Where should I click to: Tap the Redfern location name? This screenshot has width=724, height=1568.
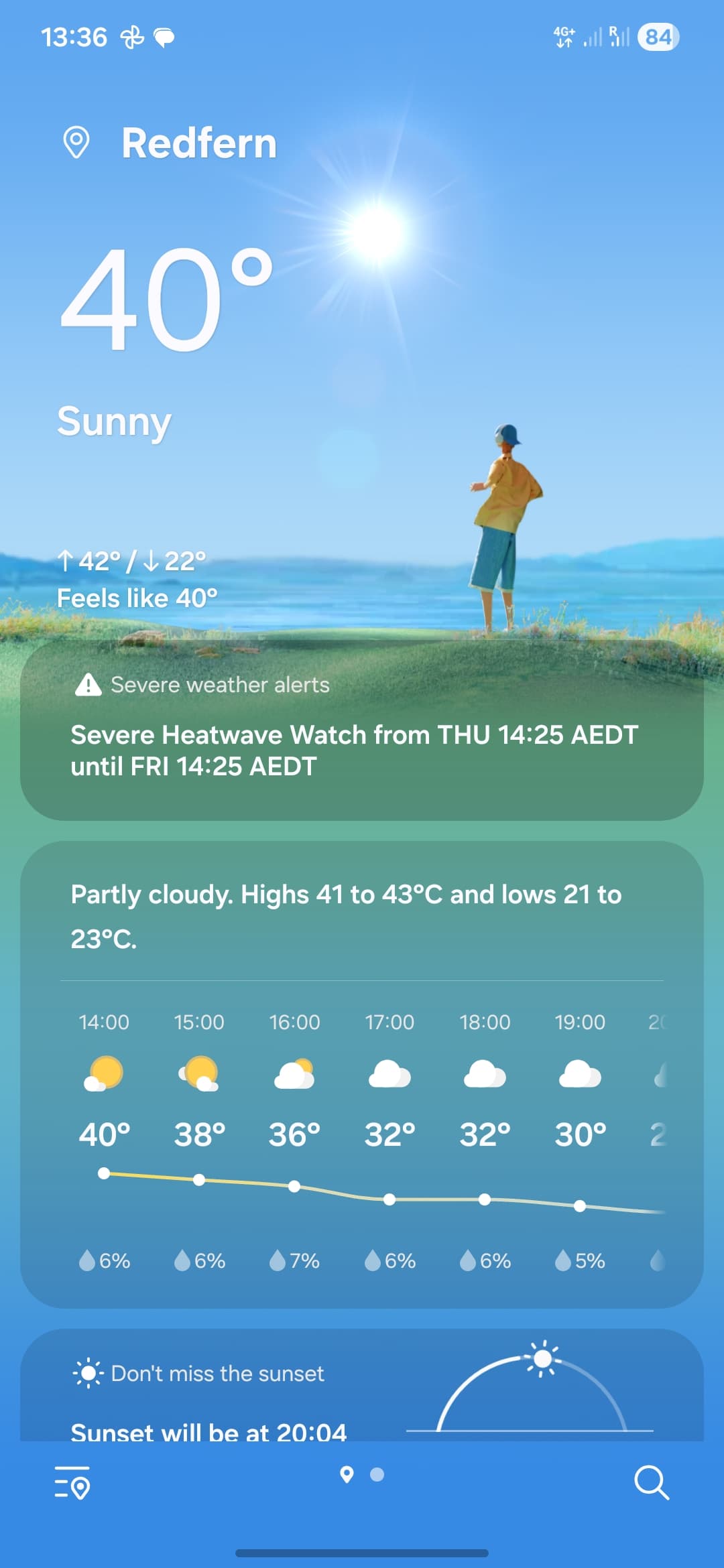pos(199,143)
